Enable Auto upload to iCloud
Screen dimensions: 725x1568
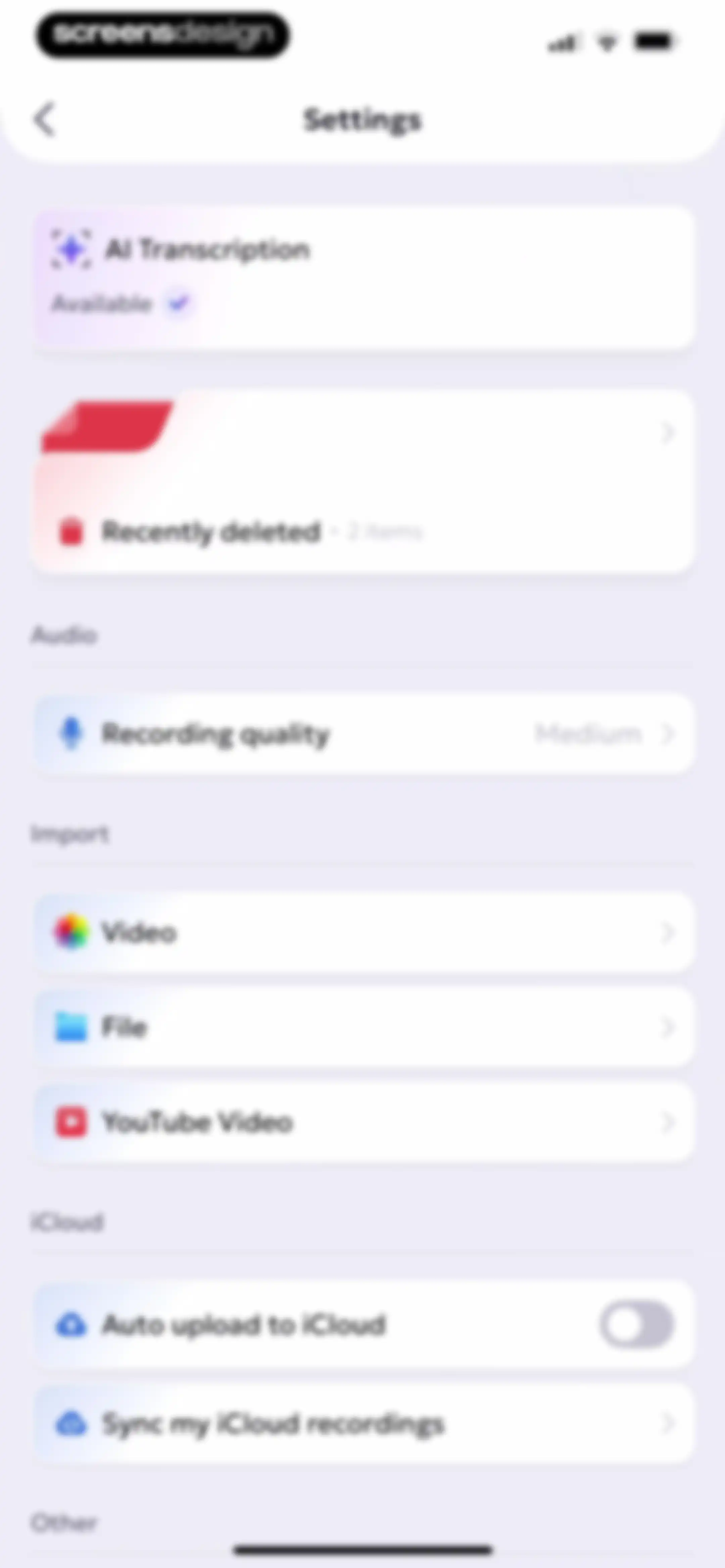click(637, 1325)
